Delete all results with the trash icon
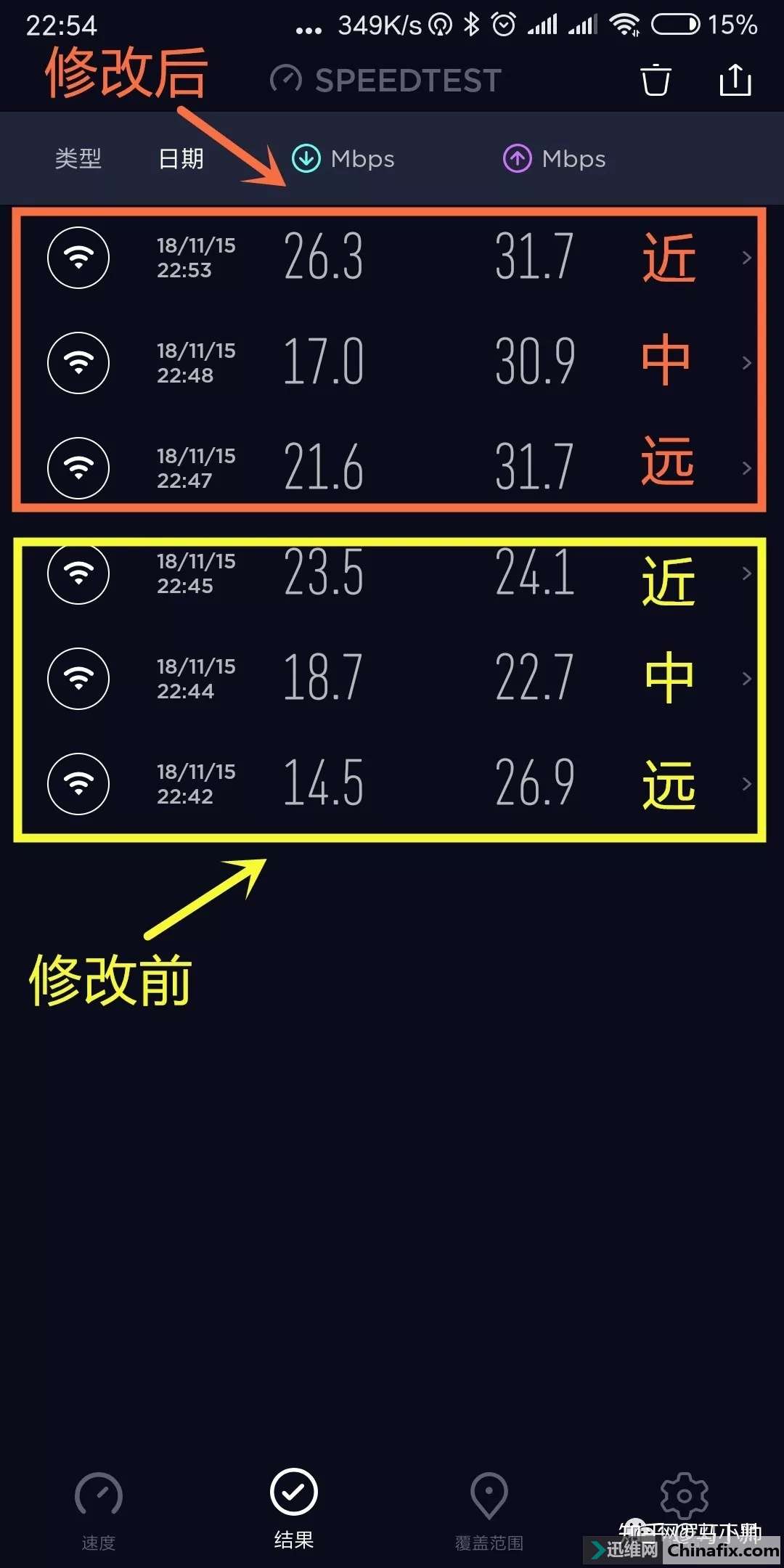Screen dimensions: 784x1568 pyautogui.click(x=655, y=80)
